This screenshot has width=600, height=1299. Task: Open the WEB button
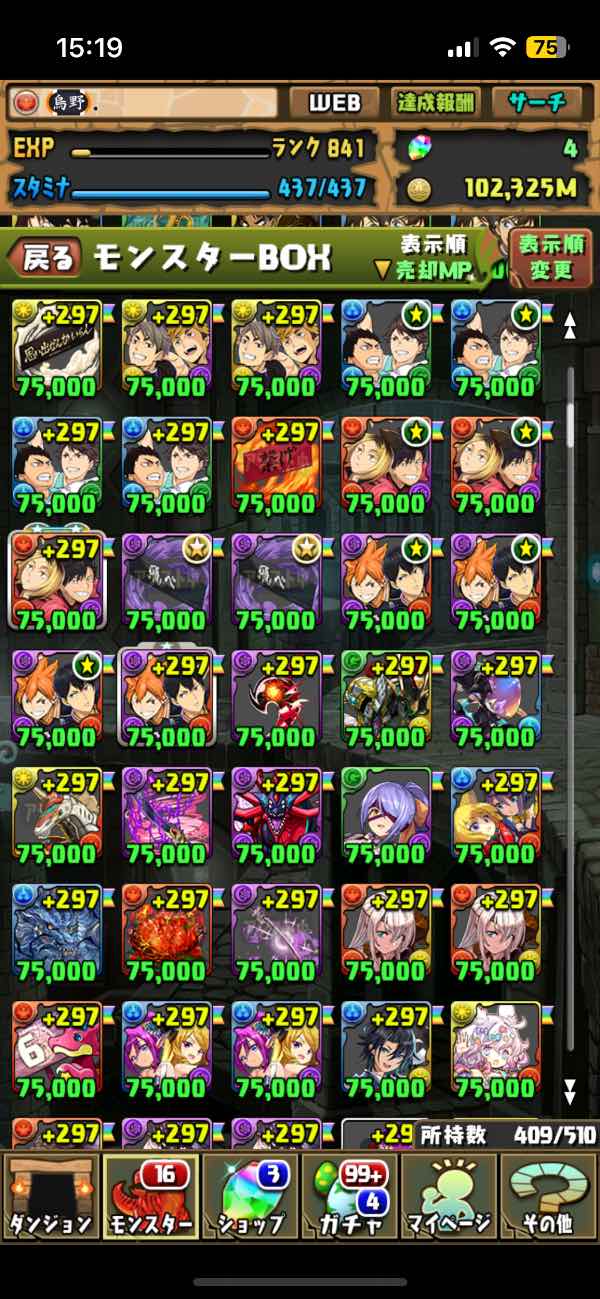pyautogui.click(x=333, y=102)
